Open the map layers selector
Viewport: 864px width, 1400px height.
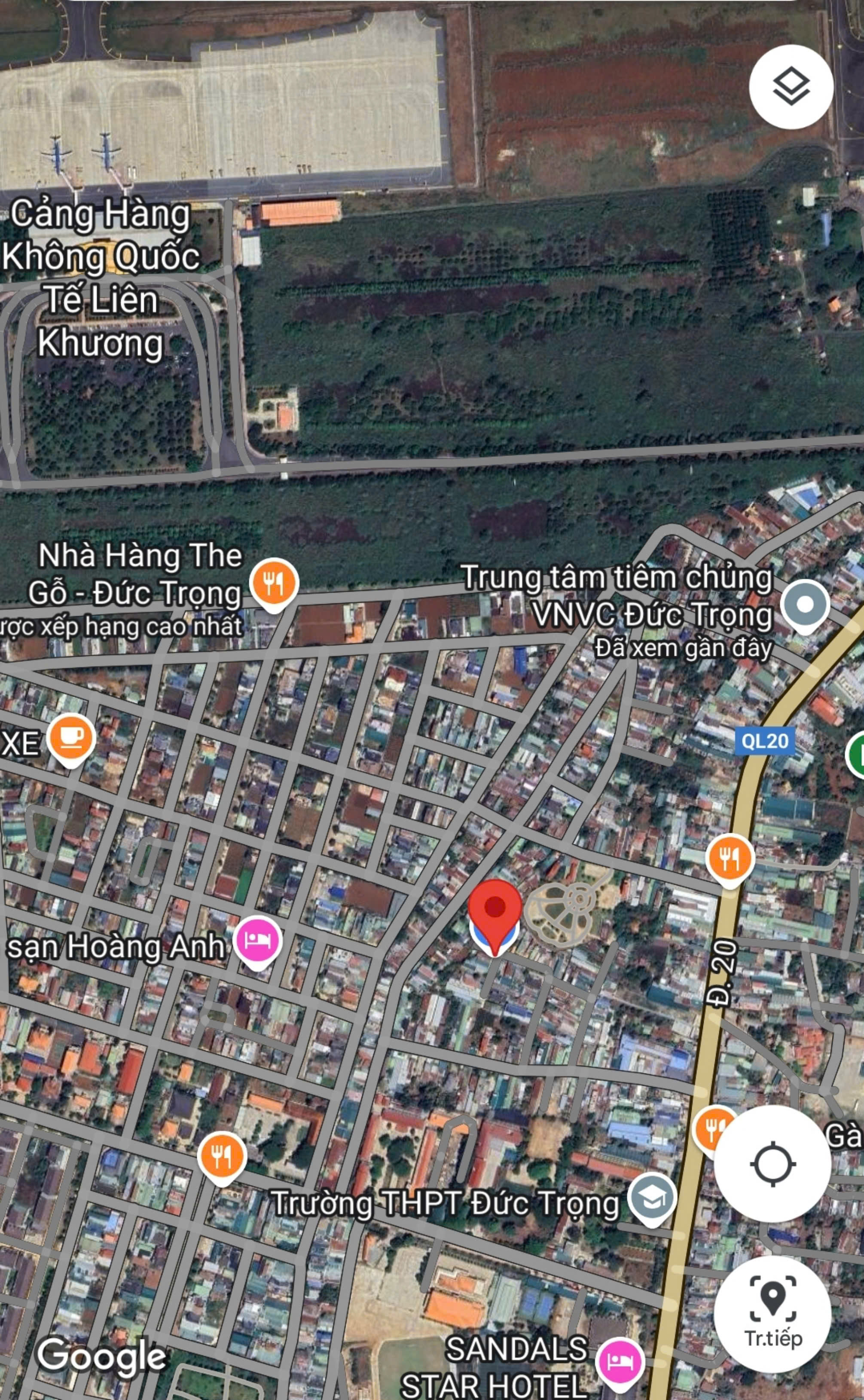coord(791,87)
